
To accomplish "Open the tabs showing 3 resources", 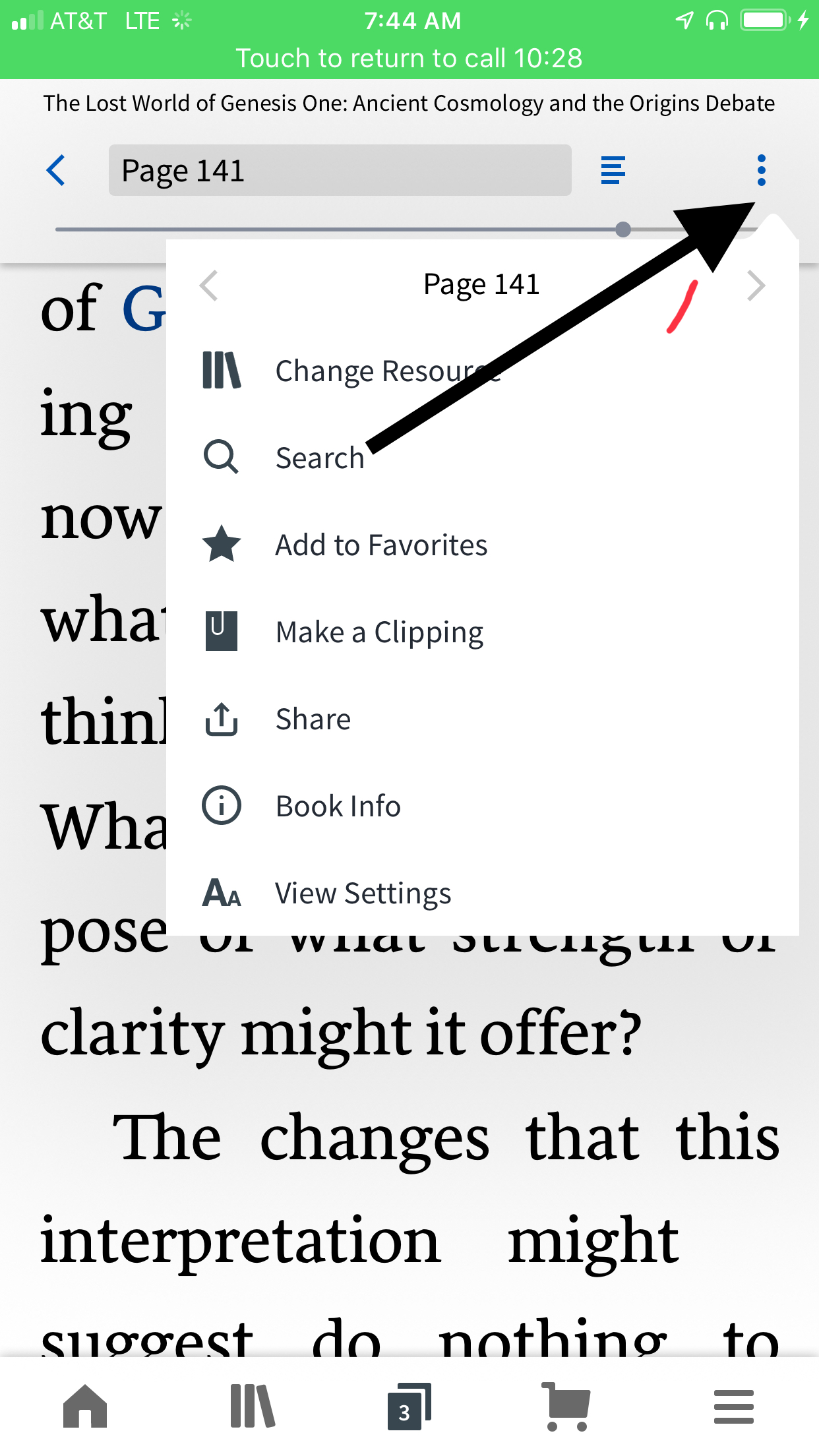I will (x=409, y=1406).
